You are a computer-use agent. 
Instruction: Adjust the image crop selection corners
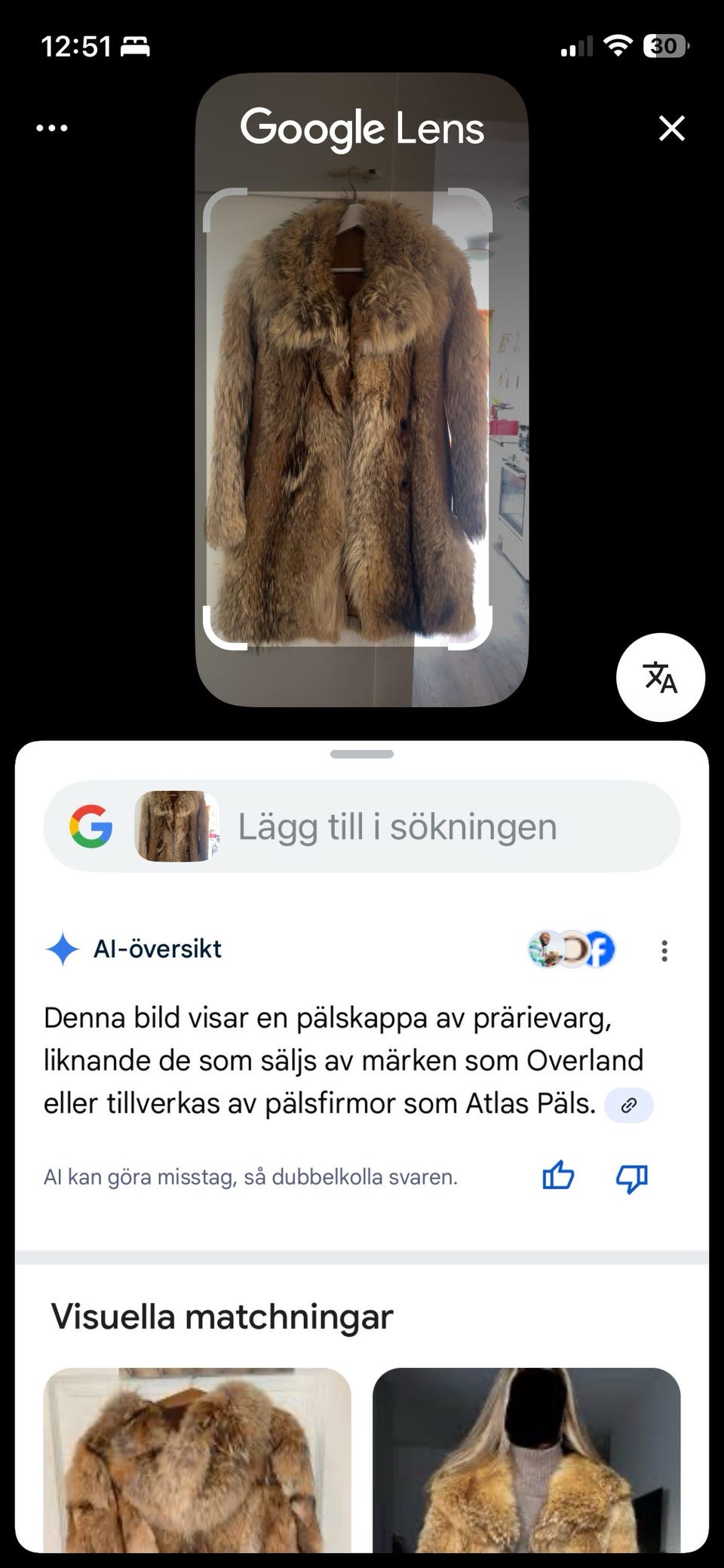click(215, 204)
